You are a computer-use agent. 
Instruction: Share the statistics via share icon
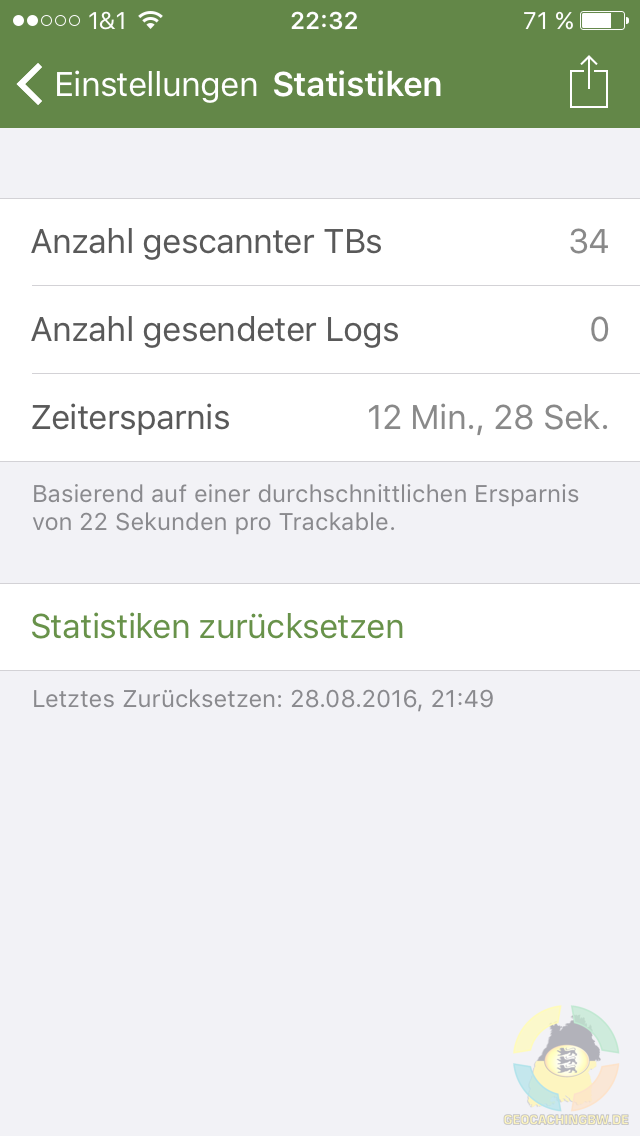pos(588,83)
